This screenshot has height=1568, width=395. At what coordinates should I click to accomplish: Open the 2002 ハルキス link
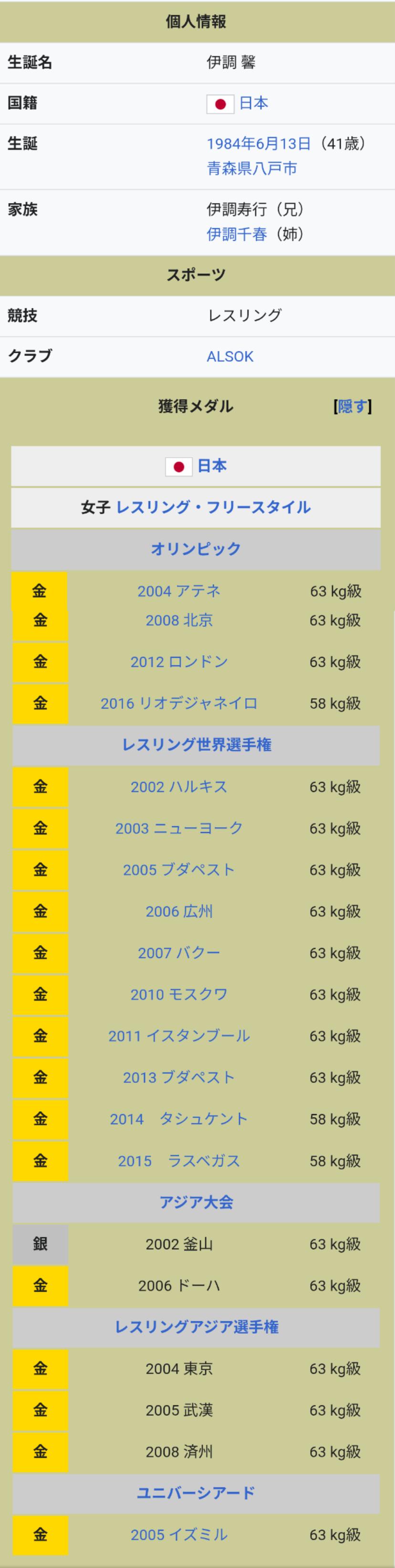click(179, 787)
